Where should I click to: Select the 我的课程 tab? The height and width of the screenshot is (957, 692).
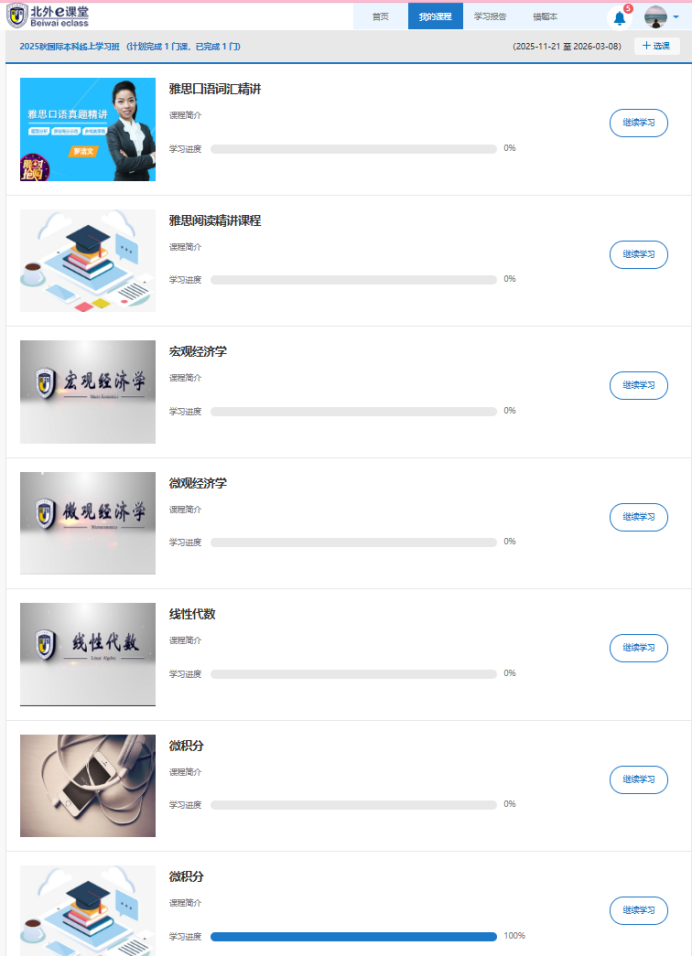(x=435, y=16)
